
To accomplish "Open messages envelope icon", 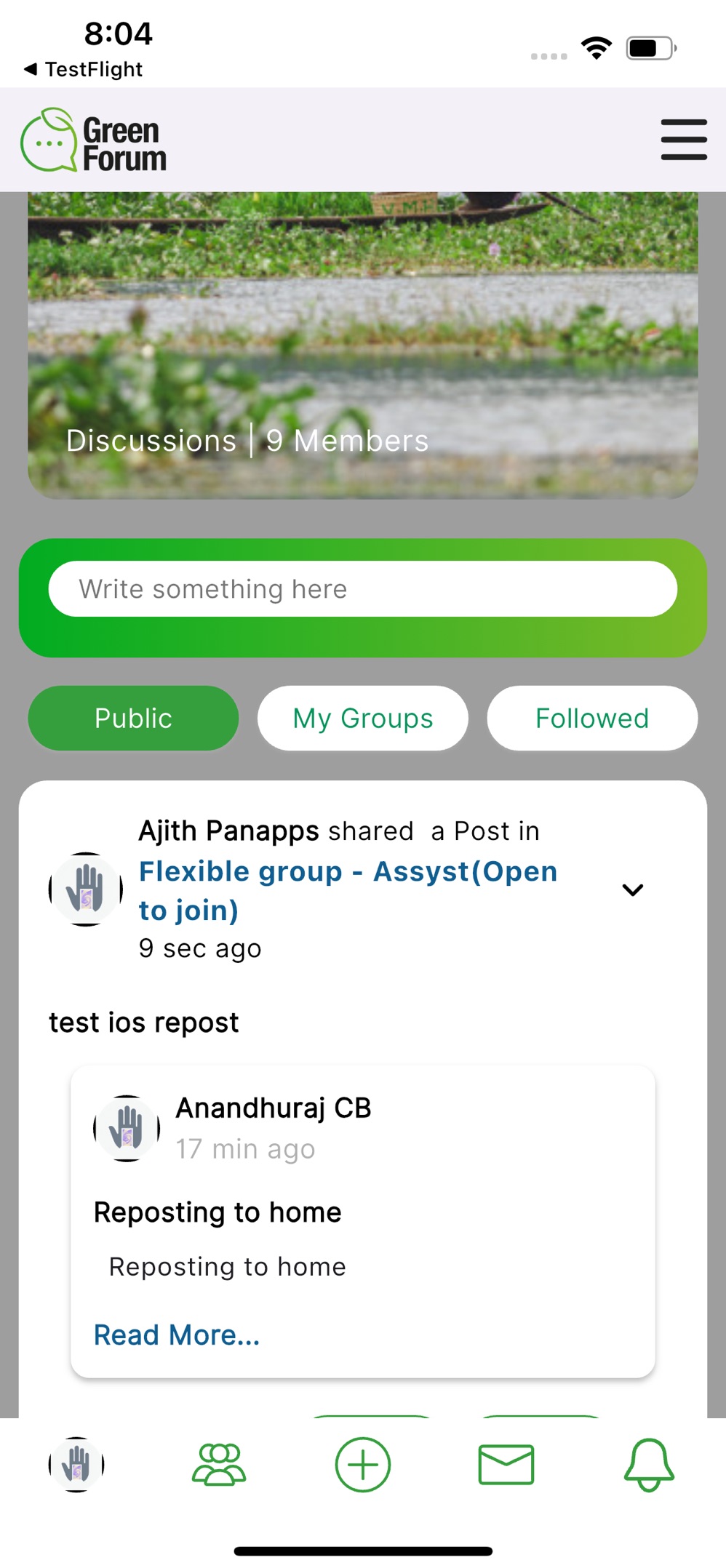I will [x=506, y=1464].
